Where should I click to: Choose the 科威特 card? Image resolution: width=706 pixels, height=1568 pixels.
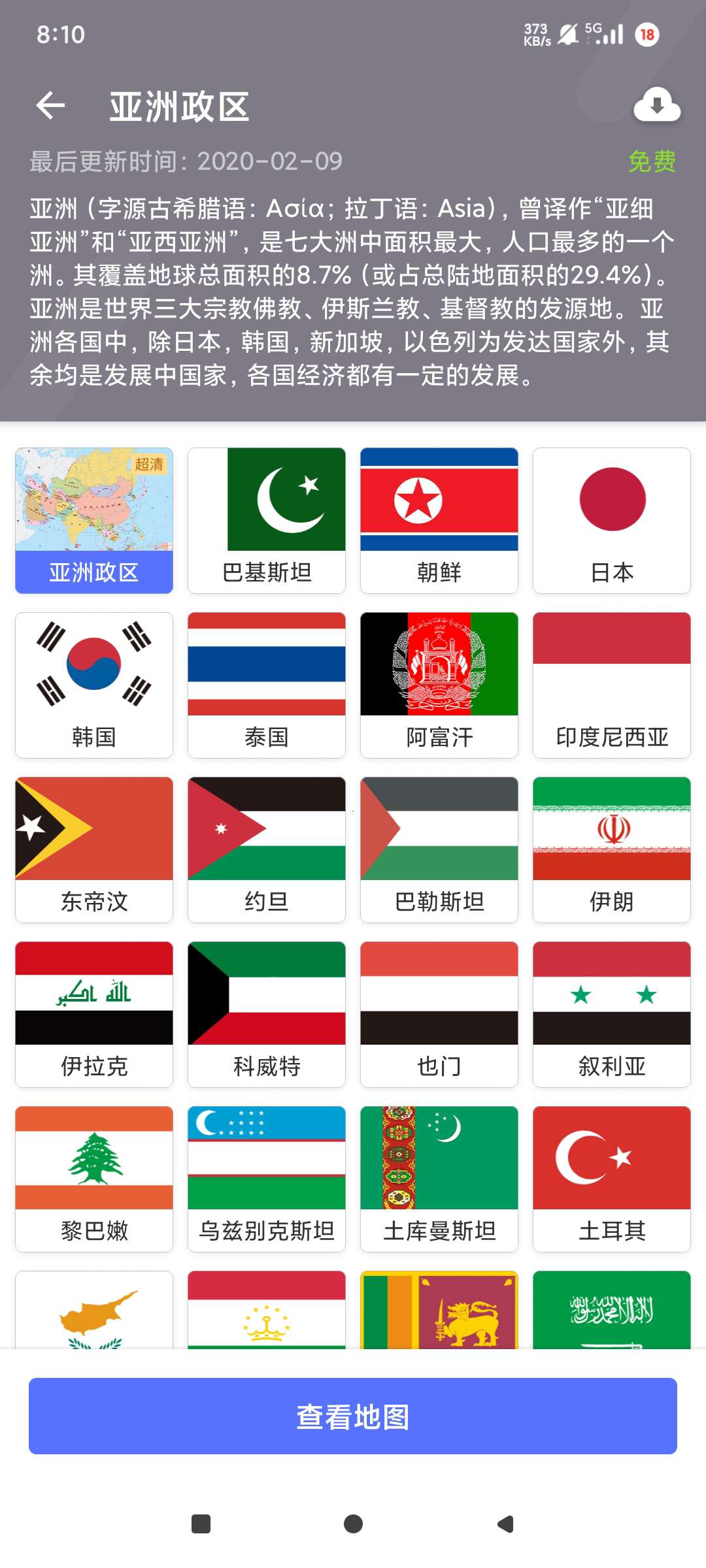(267, 1015)
